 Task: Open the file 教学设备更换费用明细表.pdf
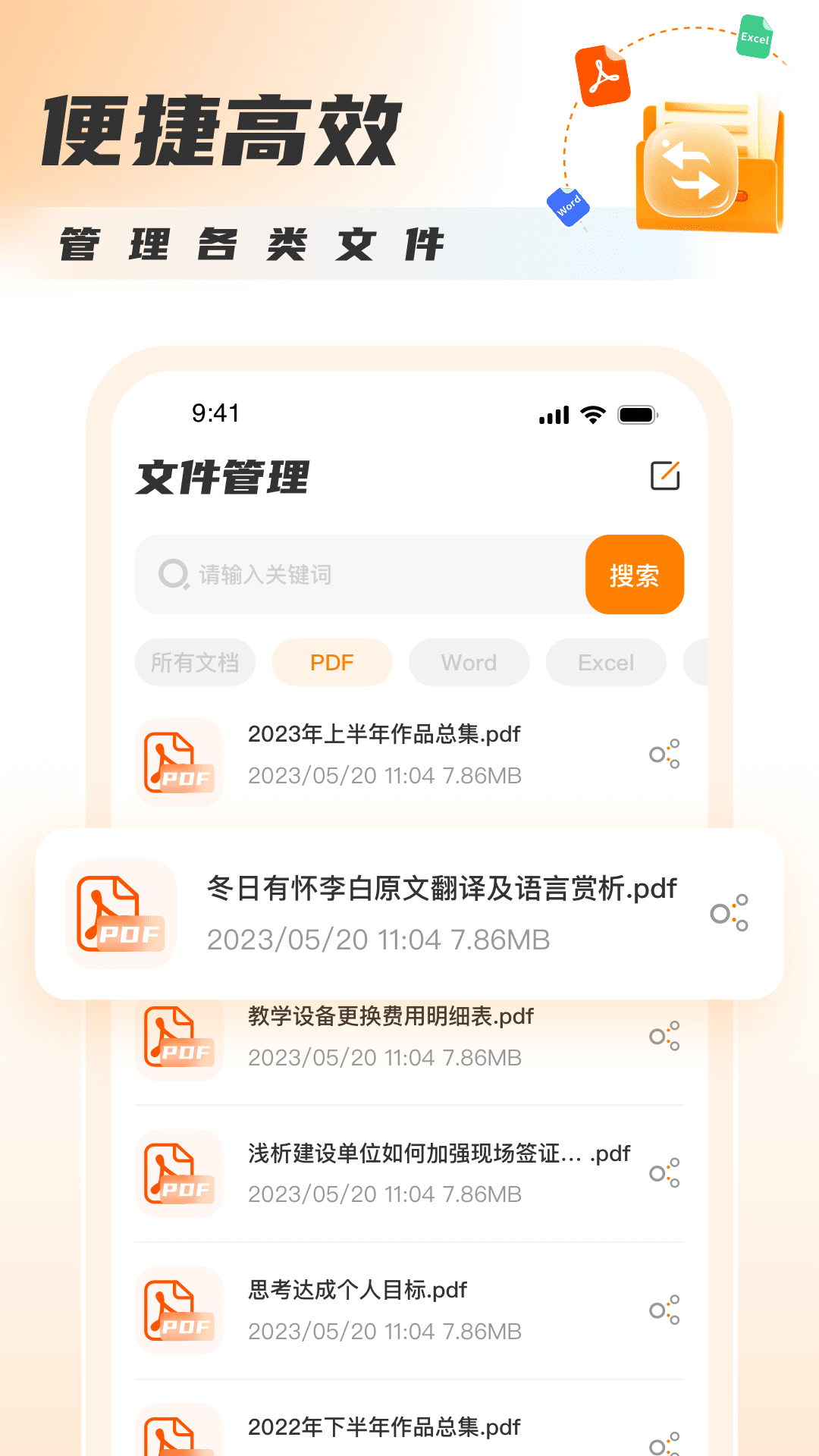391,1015
